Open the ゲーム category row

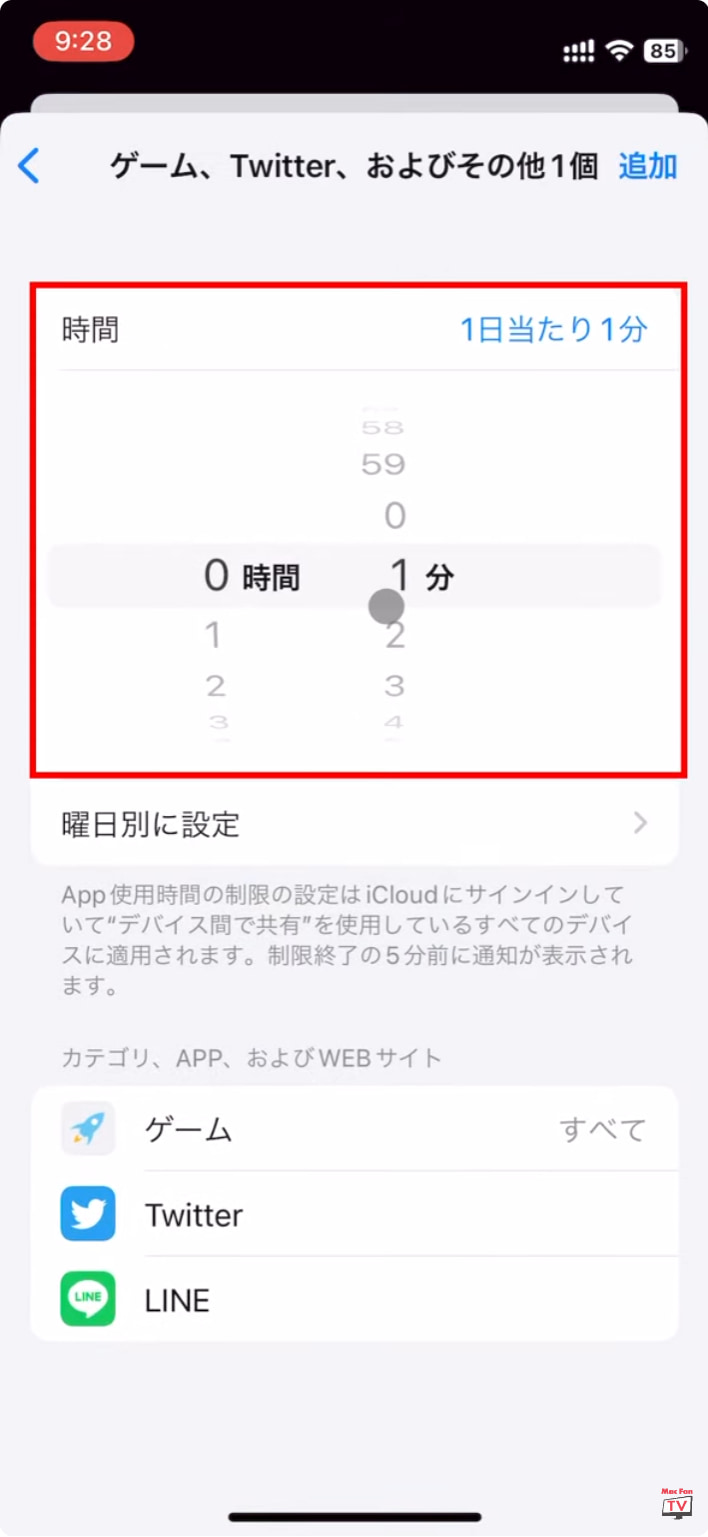354,1130
